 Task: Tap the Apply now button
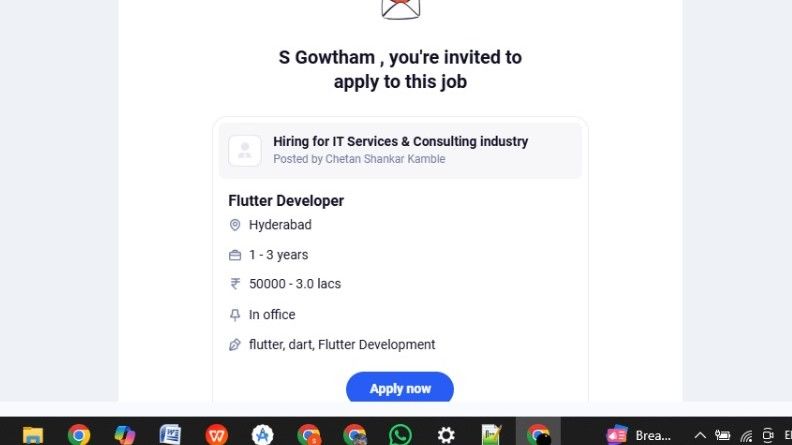point(400,388)
